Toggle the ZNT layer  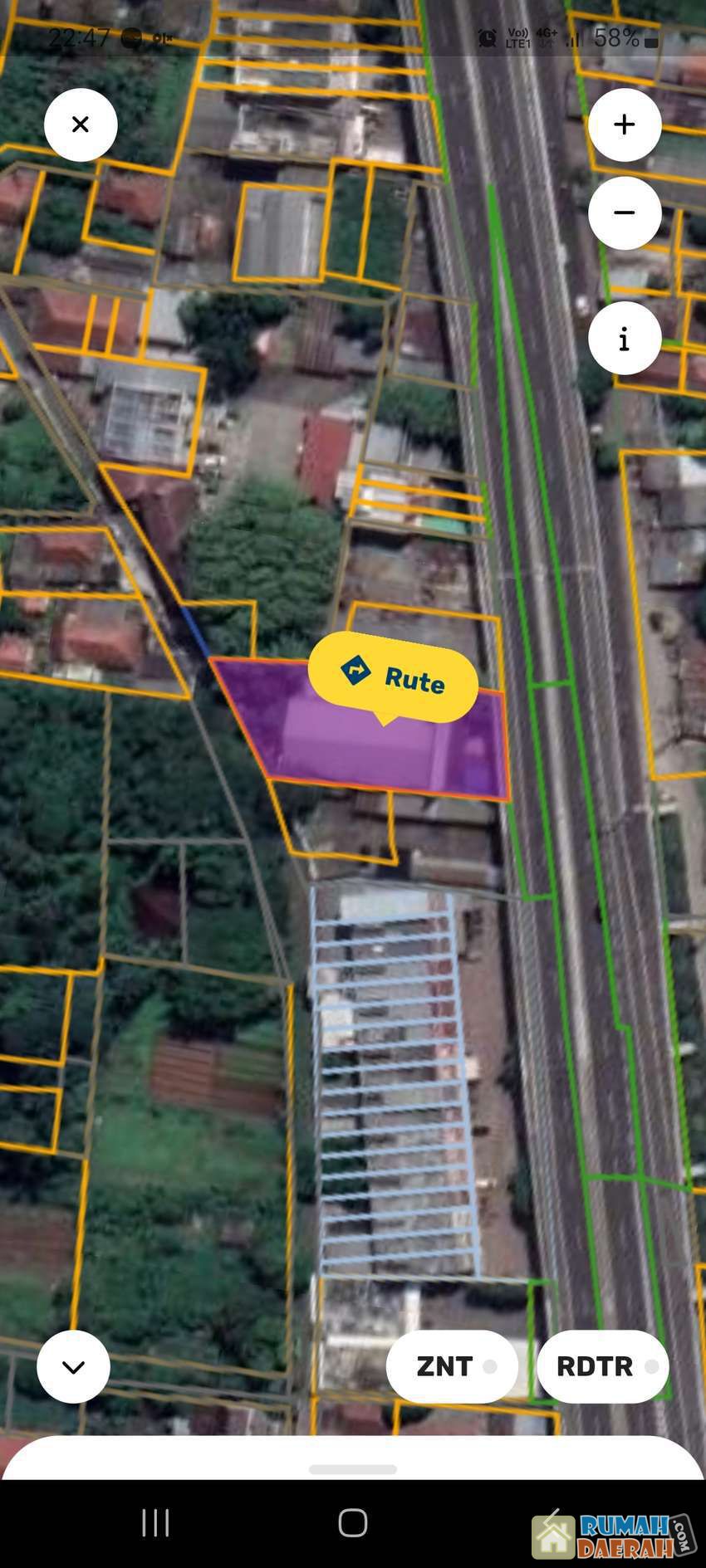point(452,1365)
